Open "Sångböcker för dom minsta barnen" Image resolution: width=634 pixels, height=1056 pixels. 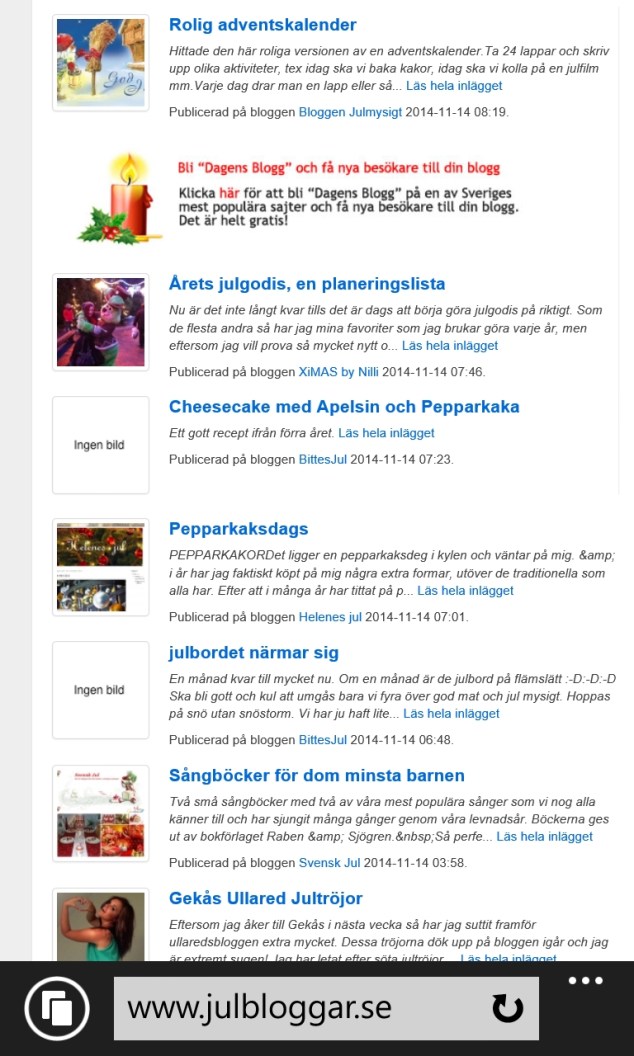tap(316, 776)
